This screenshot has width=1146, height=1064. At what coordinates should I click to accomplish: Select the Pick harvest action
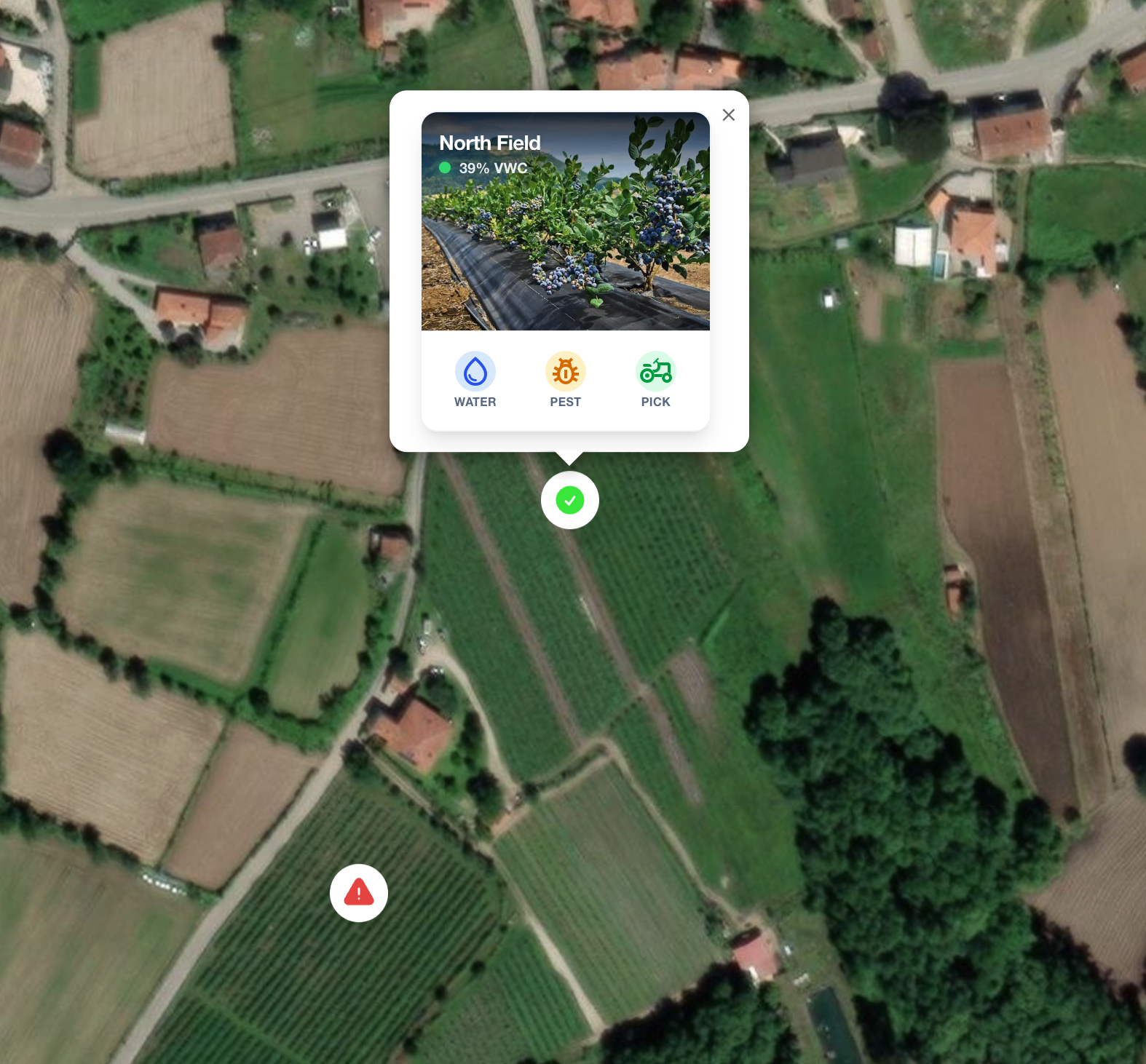click(x=655, y=379)
